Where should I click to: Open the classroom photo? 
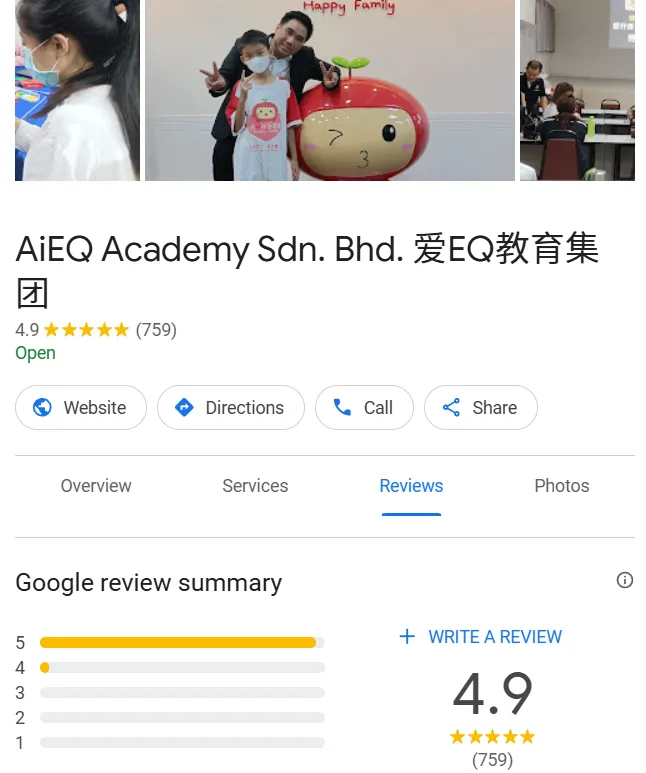(577, 90)
